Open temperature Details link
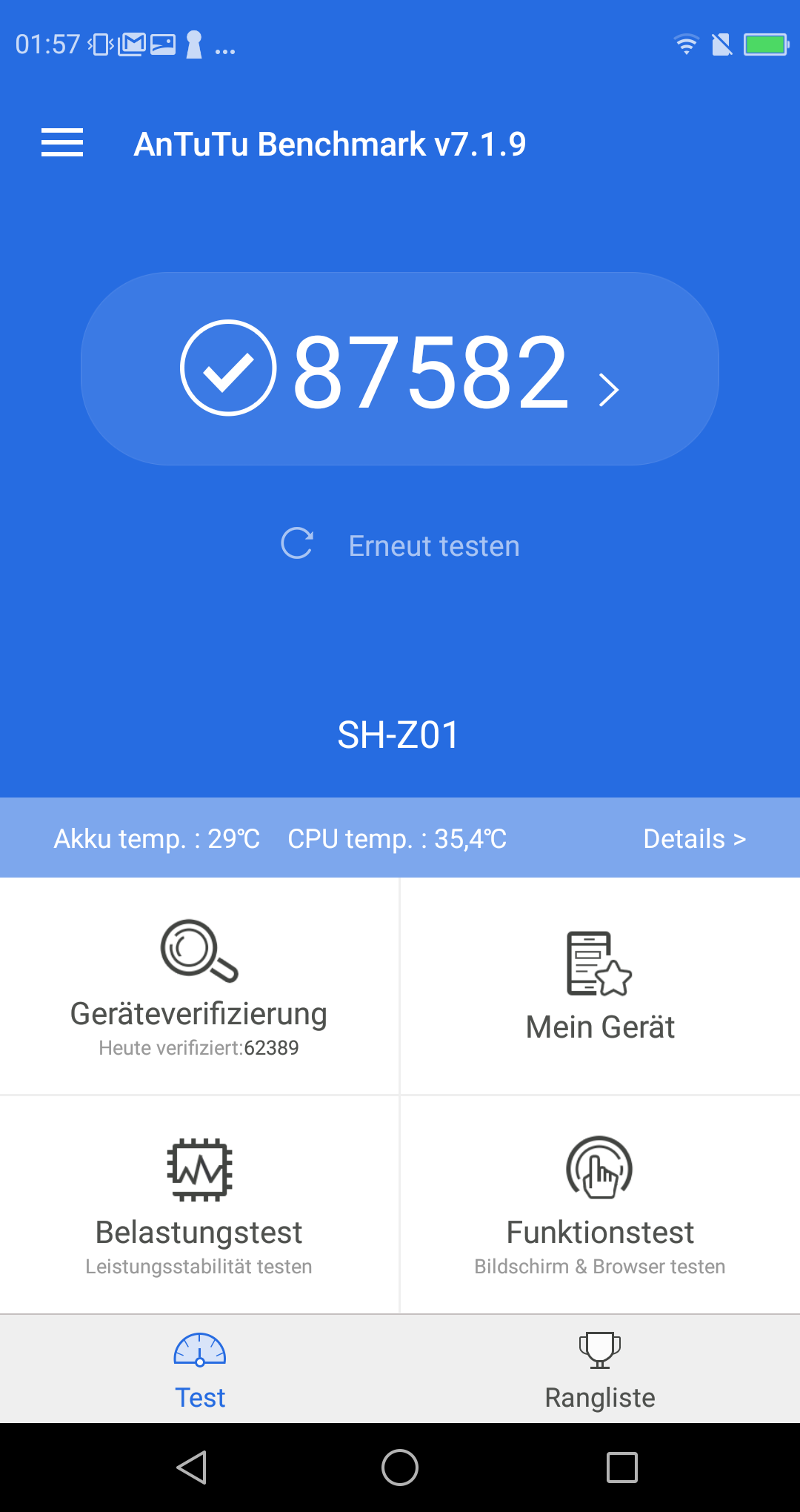Screen dimensions: 800x1512 click(x=694, y=839)
